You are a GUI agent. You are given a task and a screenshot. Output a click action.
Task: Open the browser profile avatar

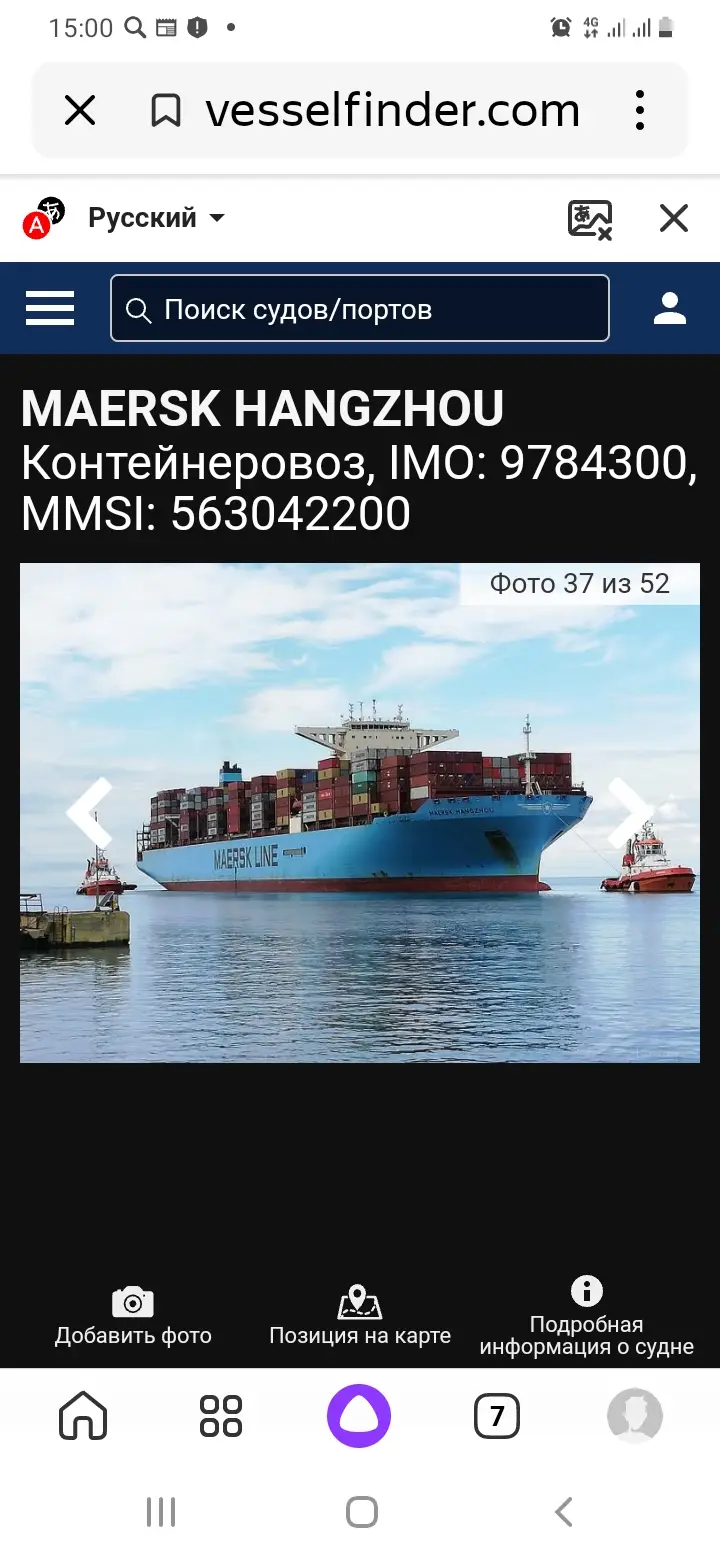[635, 1416]
